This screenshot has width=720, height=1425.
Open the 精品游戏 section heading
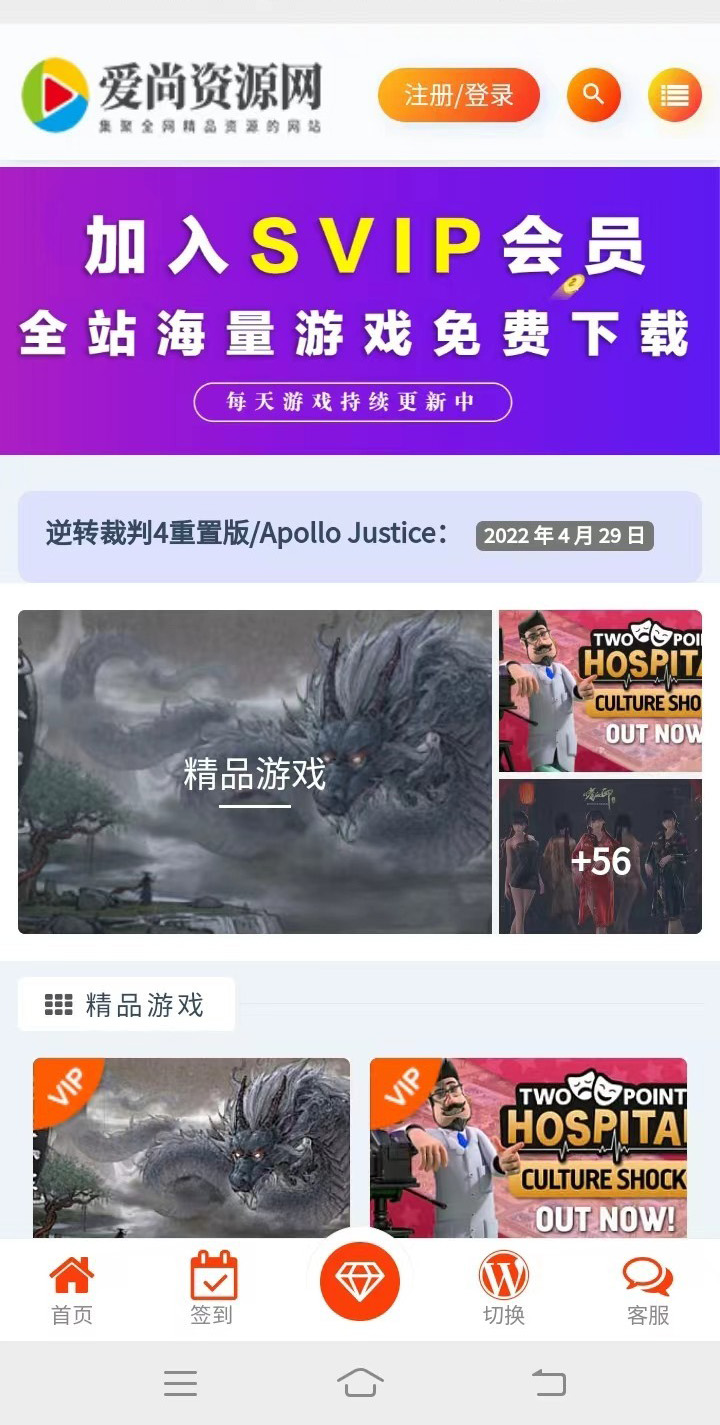coord(126,1005)
